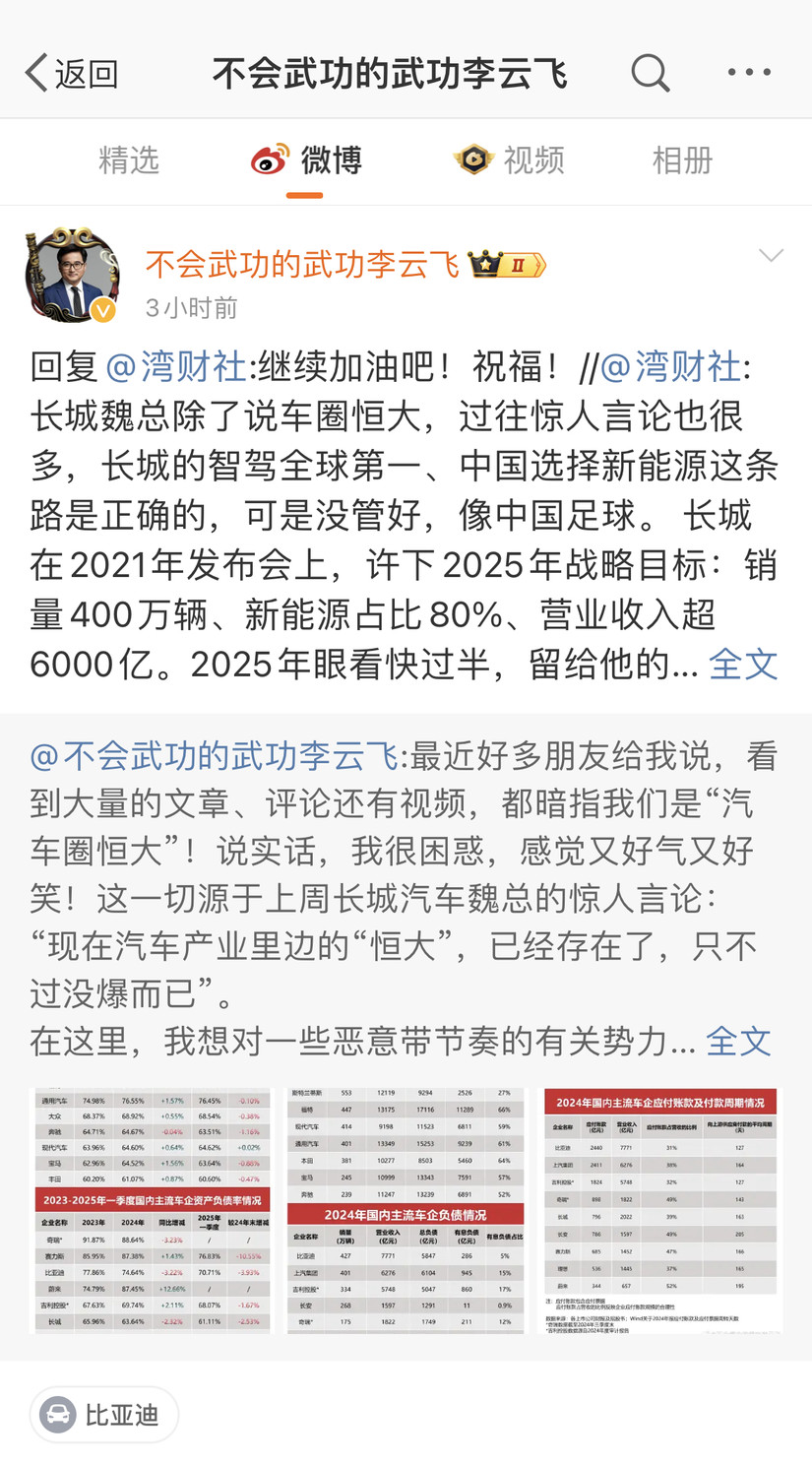Open the 比亚迪 topic chip
812x1465 pixels.
pos(104,1415)
